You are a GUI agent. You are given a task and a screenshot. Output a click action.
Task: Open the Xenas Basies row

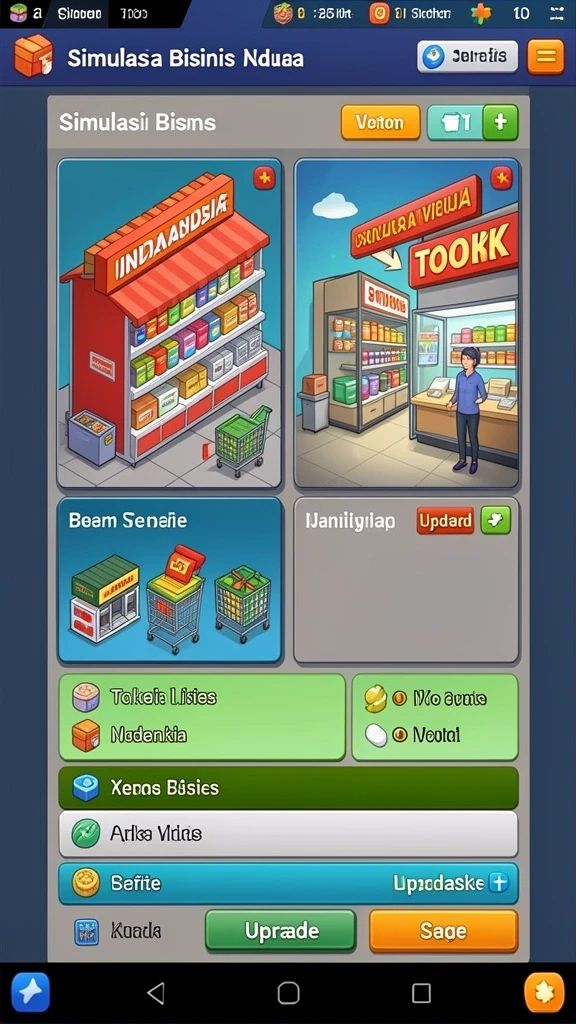289,788
